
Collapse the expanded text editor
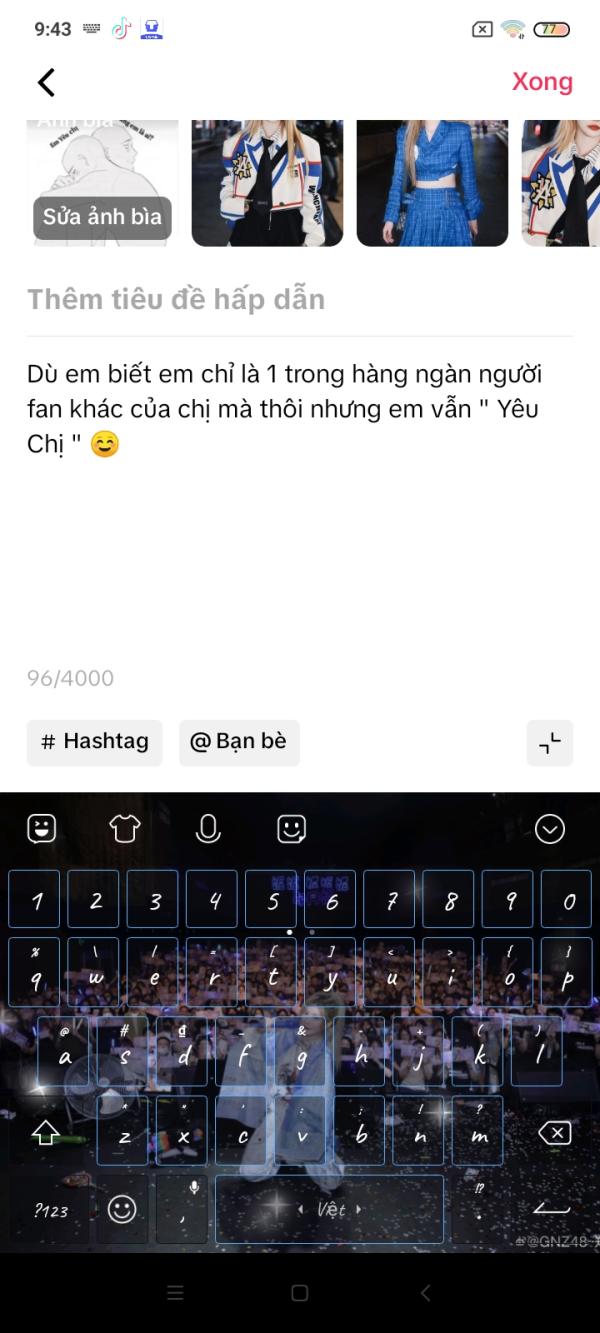(x=550, y=743)
